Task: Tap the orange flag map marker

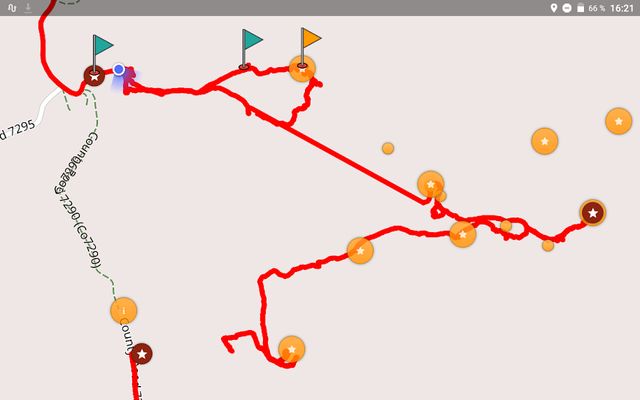Action: (311, 47)
